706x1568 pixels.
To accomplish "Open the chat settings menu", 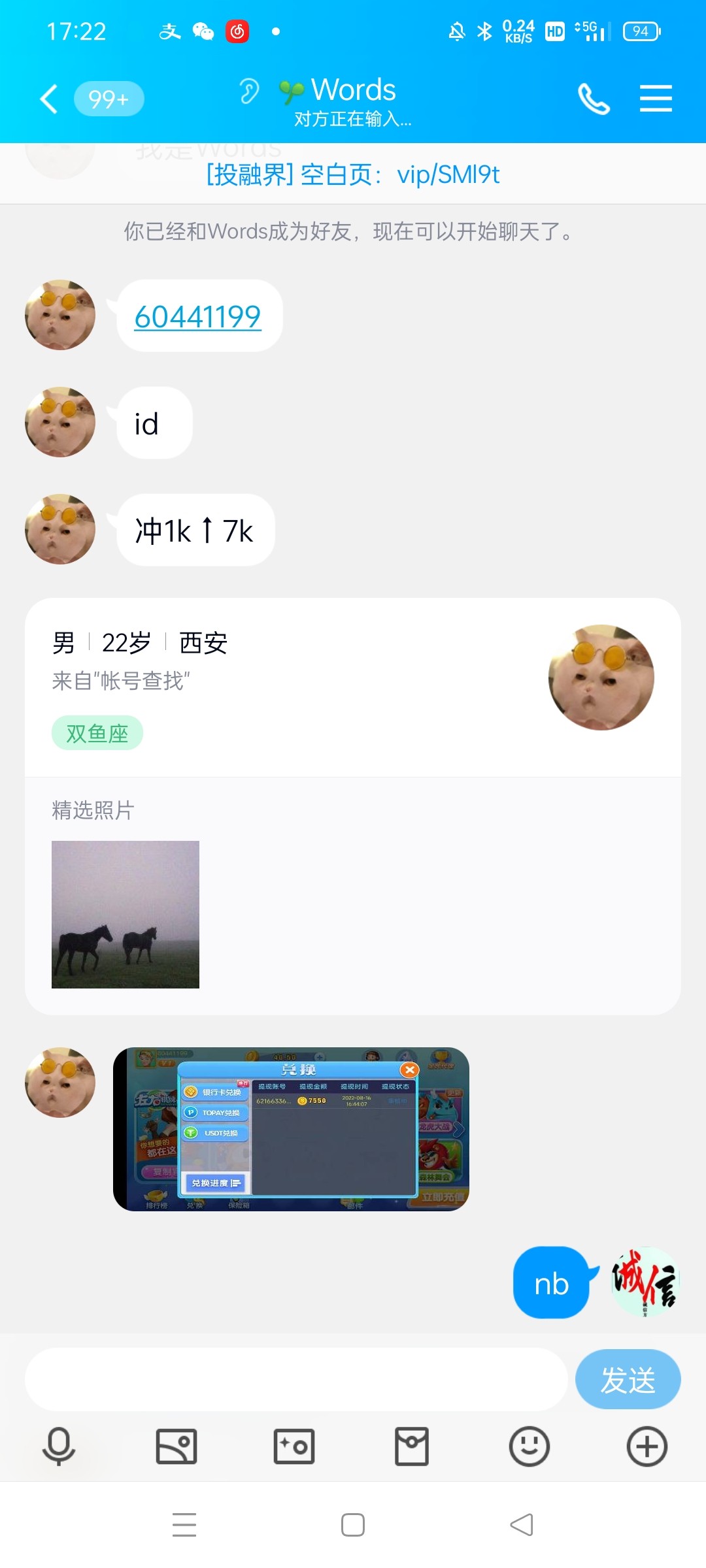I will pos(656,99).
